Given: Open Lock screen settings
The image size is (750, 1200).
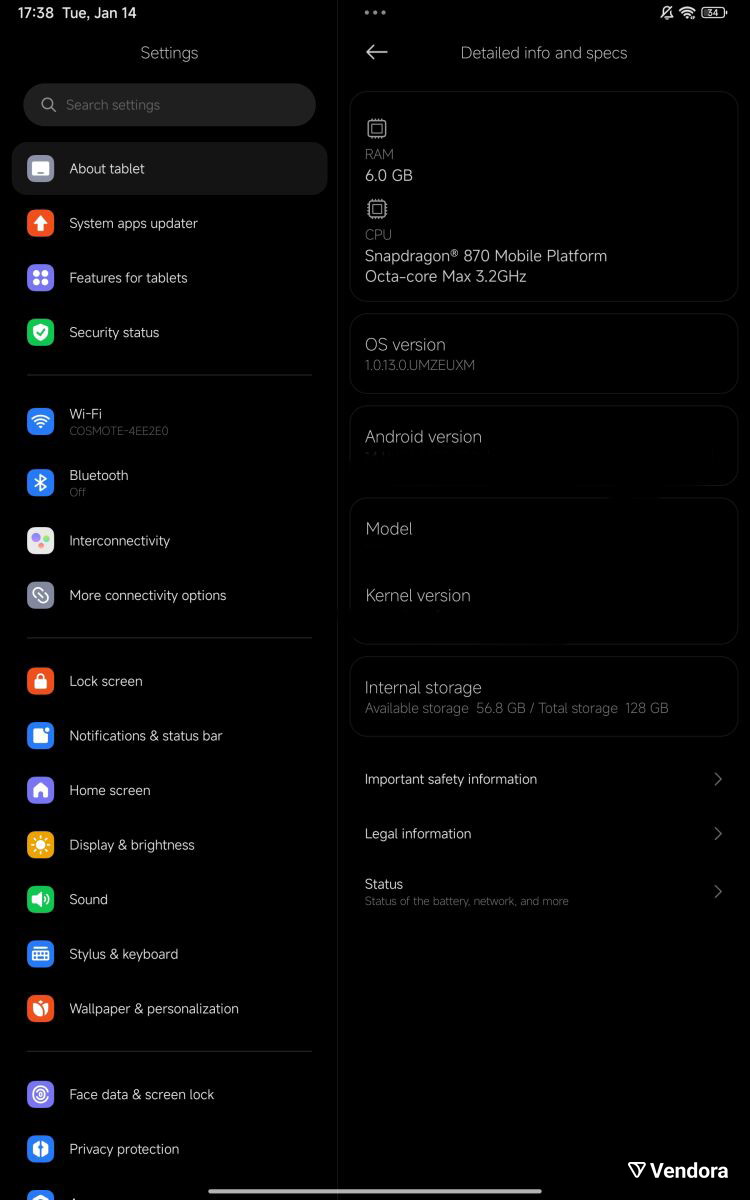Looking at the screenshot, I should point(169,681).
